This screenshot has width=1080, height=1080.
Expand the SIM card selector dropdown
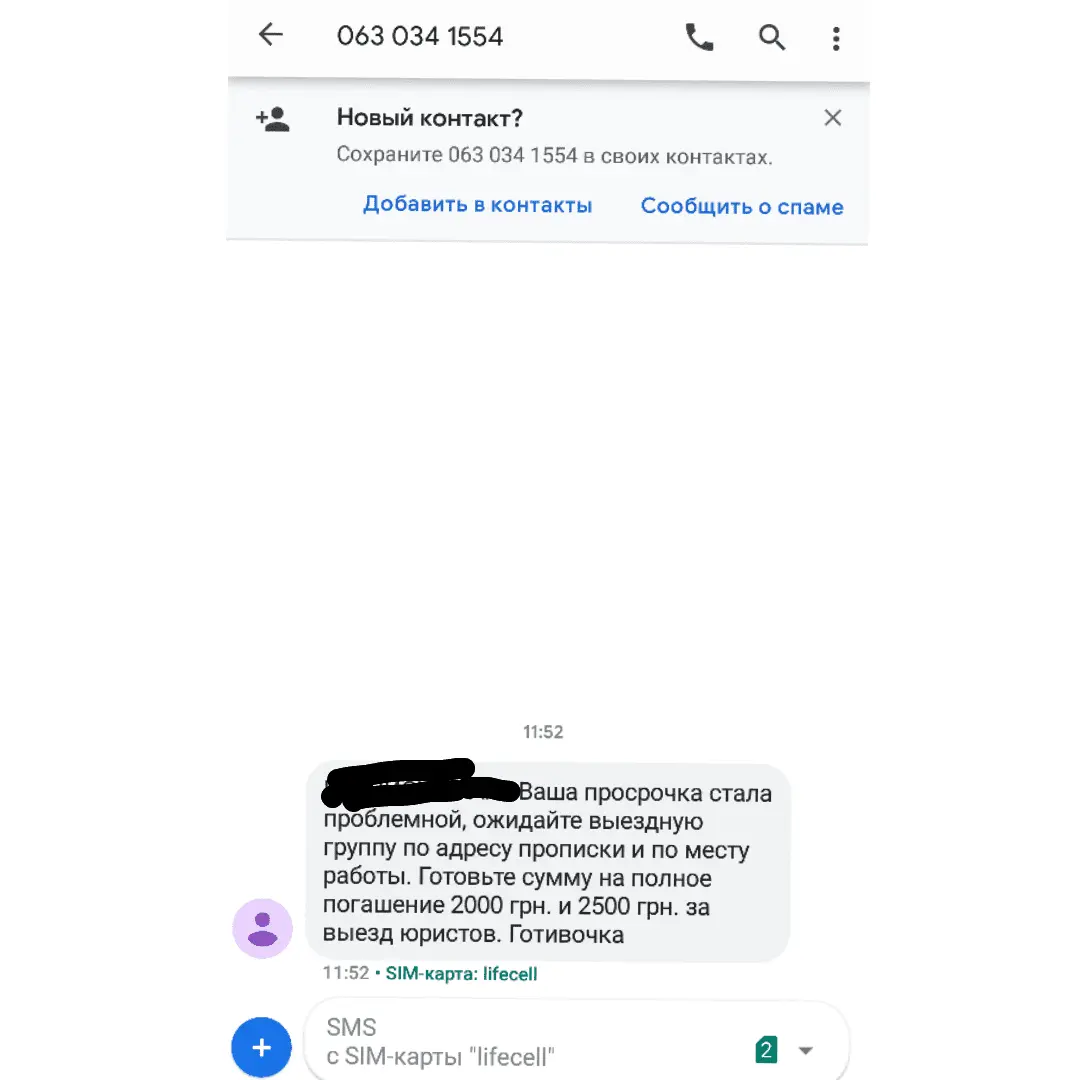point(805,1050)
